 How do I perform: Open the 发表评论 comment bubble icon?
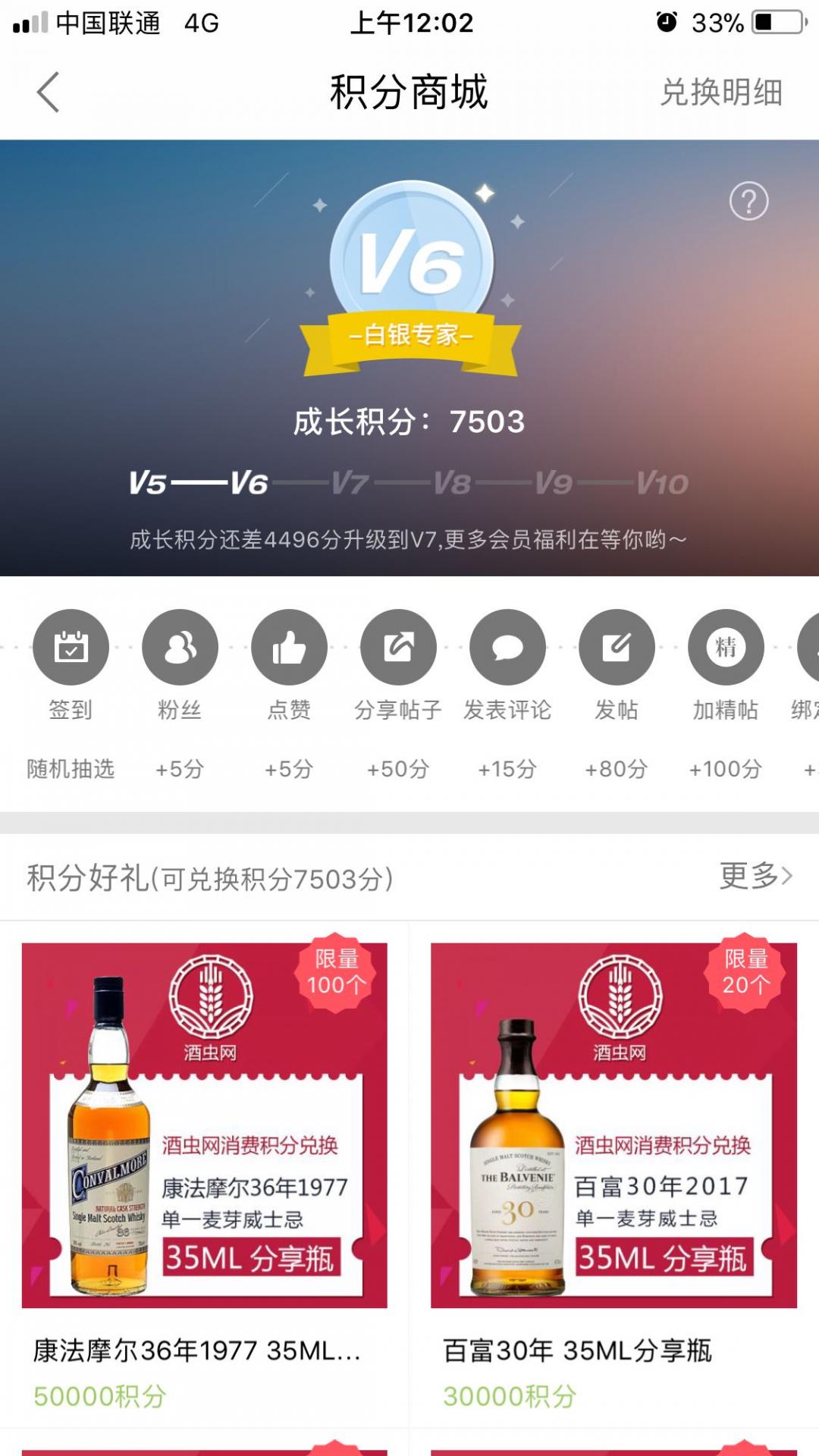click(x=507, y=647)
